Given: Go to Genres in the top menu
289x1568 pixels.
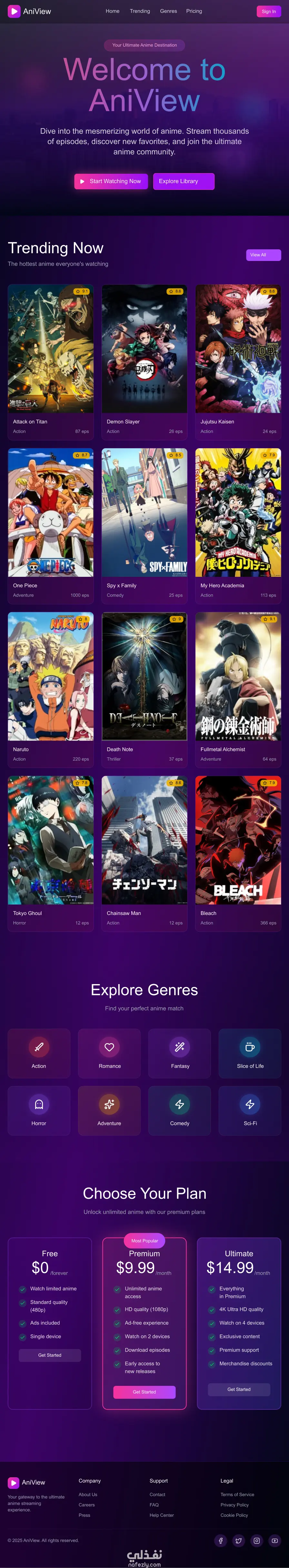Looking at the screenshot, I should 169,11.
